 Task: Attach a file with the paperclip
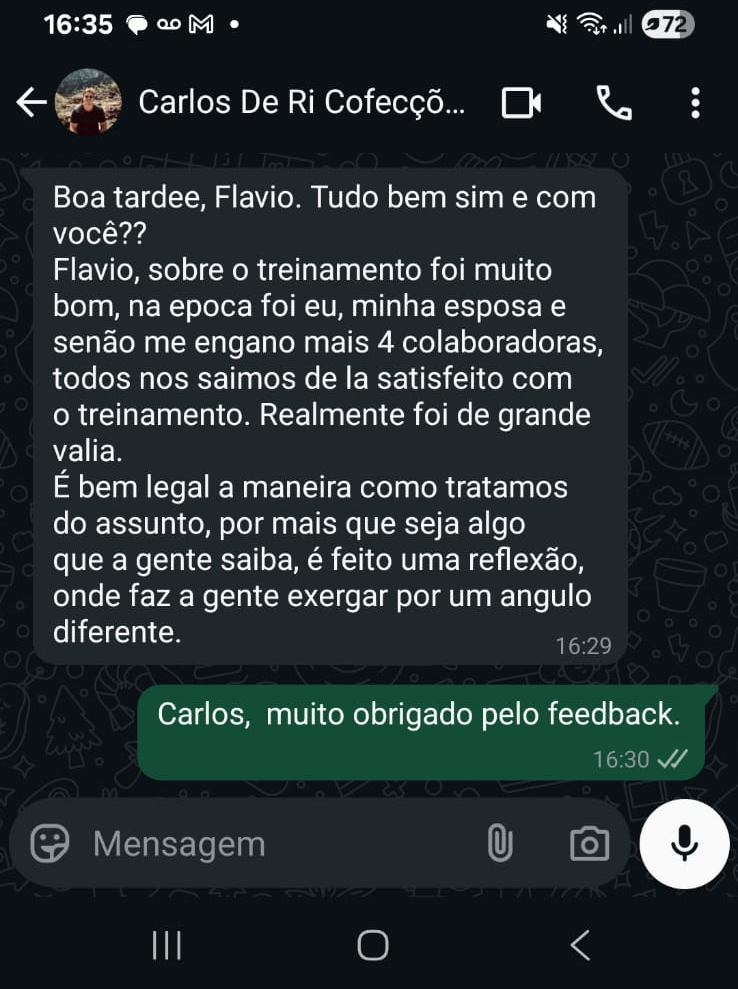coord(499,844)
